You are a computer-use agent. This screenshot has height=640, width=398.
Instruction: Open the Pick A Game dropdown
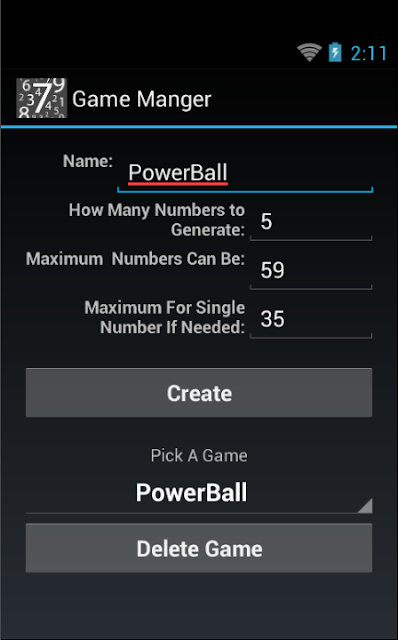tap(199, 492)
